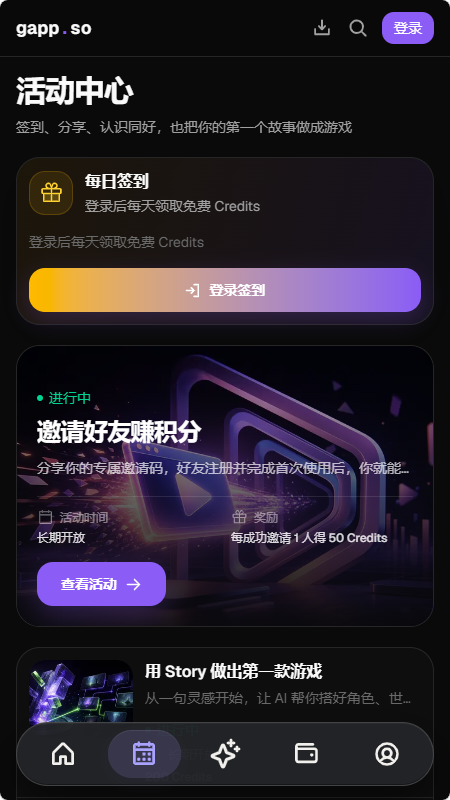Select the calendar activity tab

(x=144, y=754)
